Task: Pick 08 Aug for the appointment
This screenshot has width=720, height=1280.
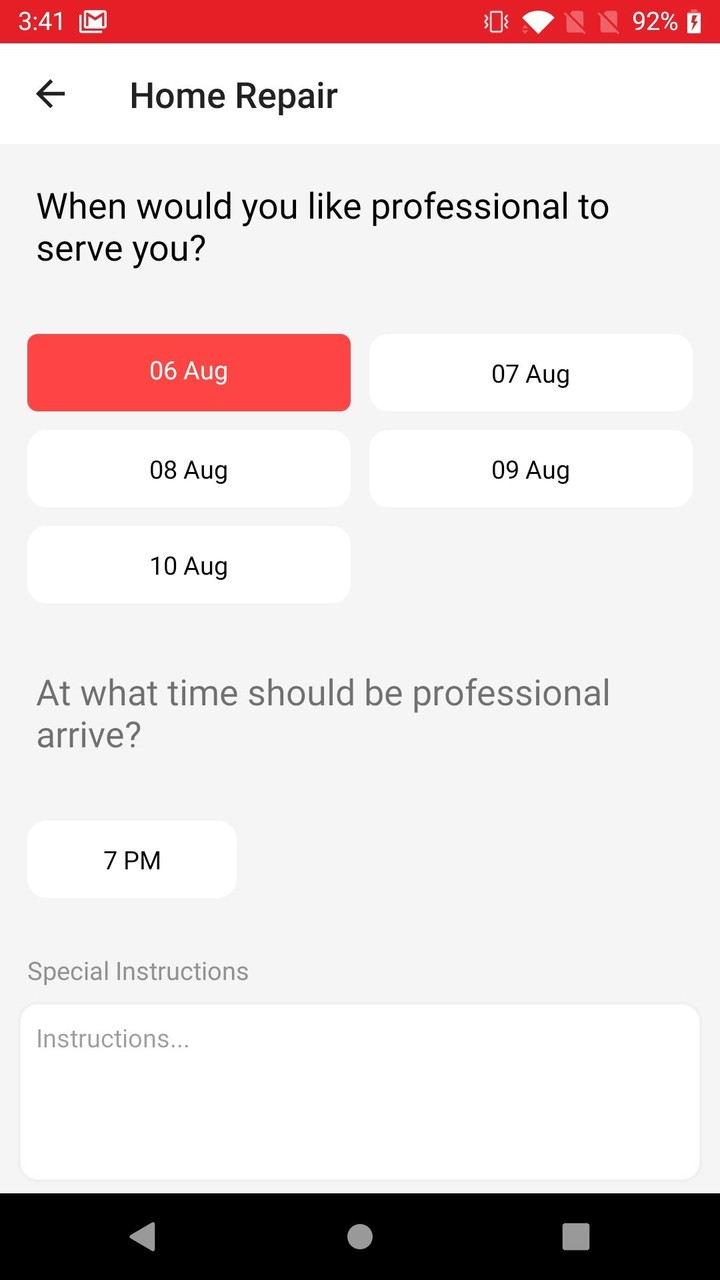Action: coord(189,469)
